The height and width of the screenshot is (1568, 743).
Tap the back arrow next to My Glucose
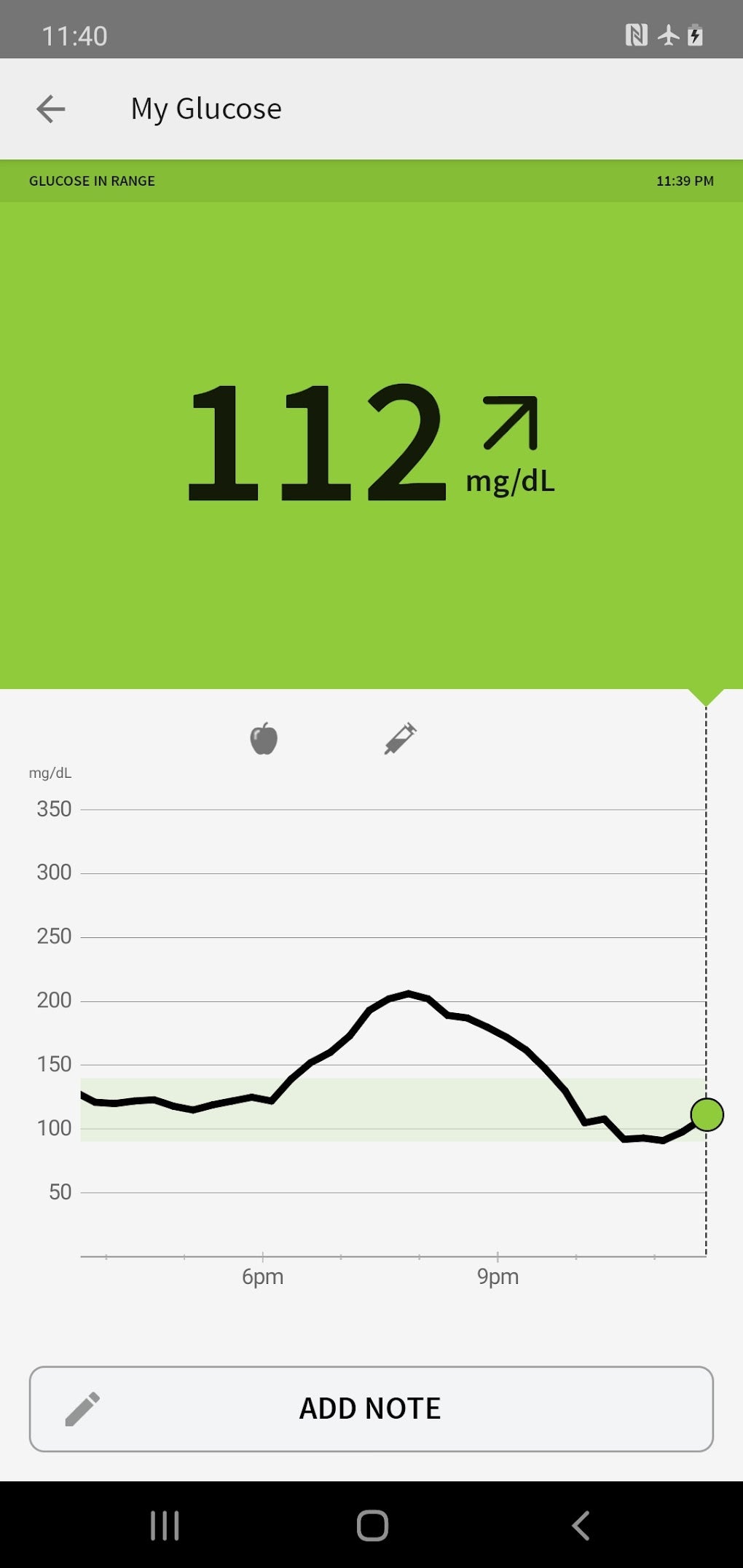tap(50, 109)
